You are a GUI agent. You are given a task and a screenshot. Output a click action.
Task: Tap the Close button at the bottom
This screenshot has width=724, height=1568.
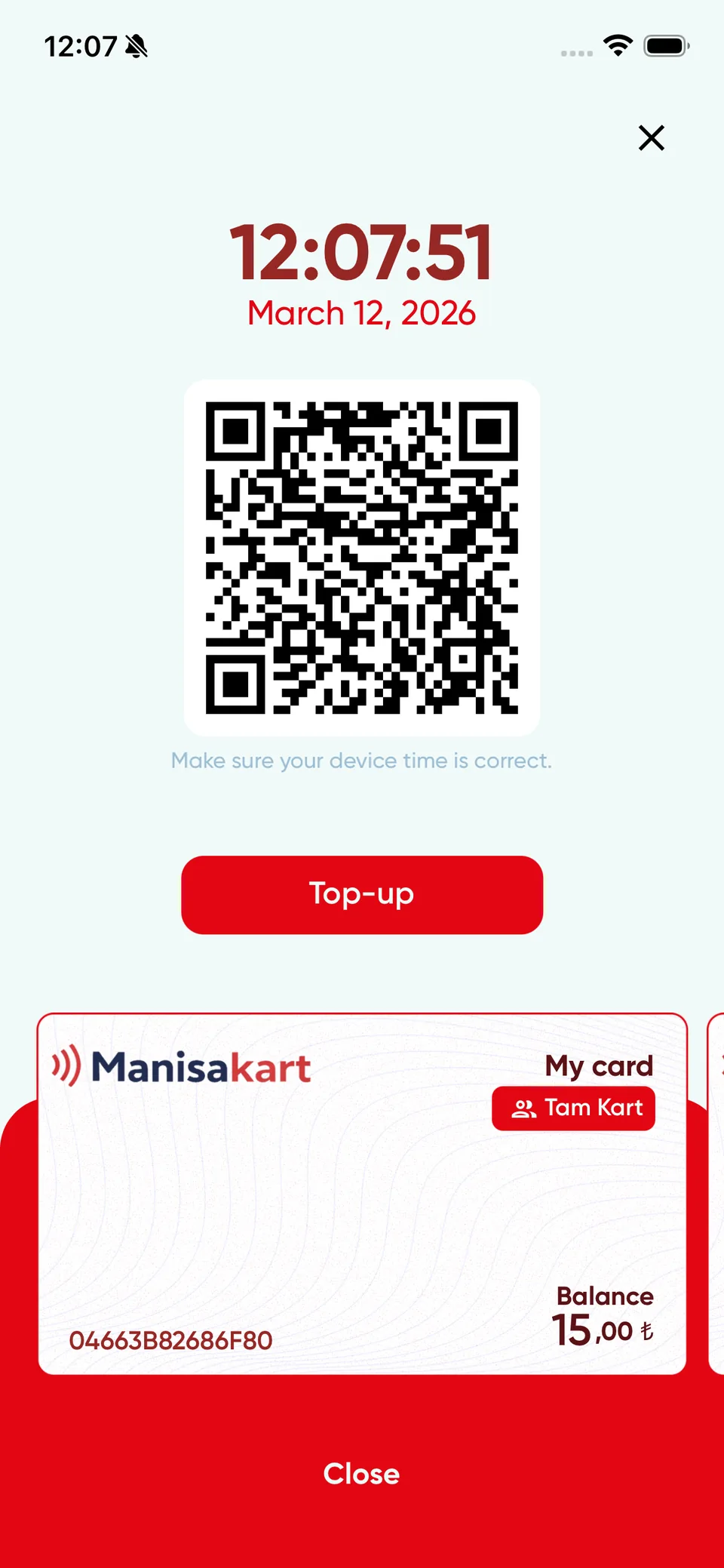[x=362, y=1474]
